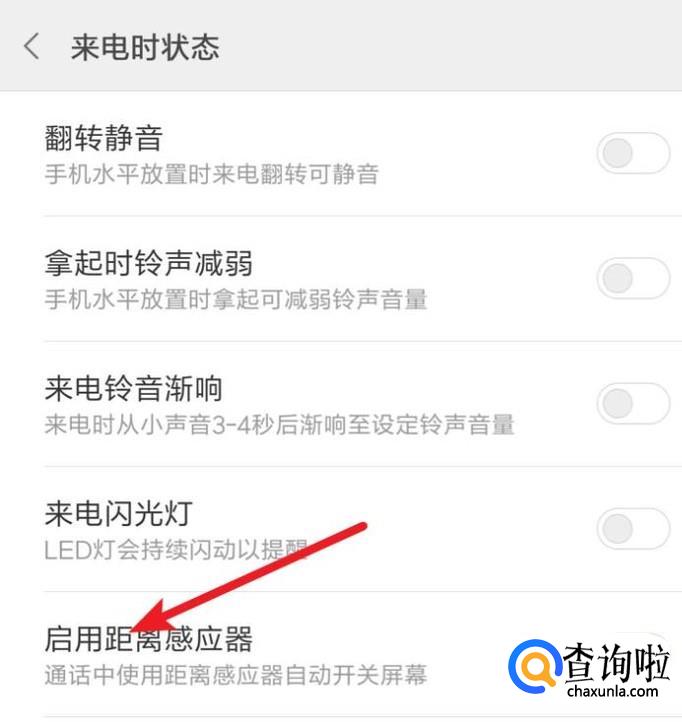Turn on 拿起时铃声减弱

(633, 278)
